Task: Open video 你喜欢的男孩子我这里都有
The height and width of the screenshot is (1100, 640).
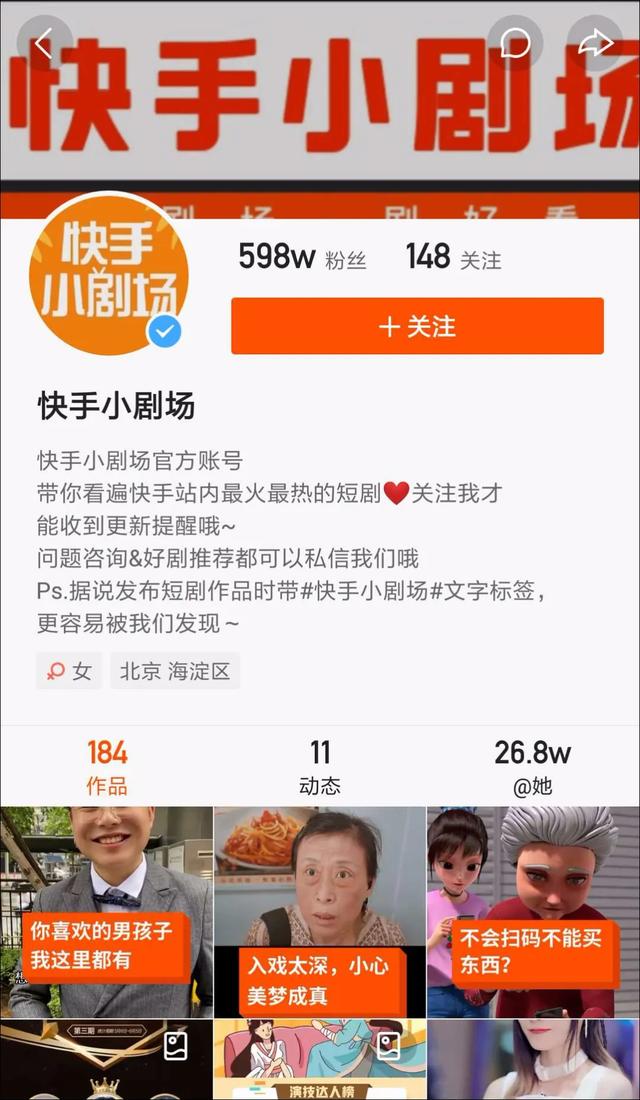Action: tap(106, 912)
